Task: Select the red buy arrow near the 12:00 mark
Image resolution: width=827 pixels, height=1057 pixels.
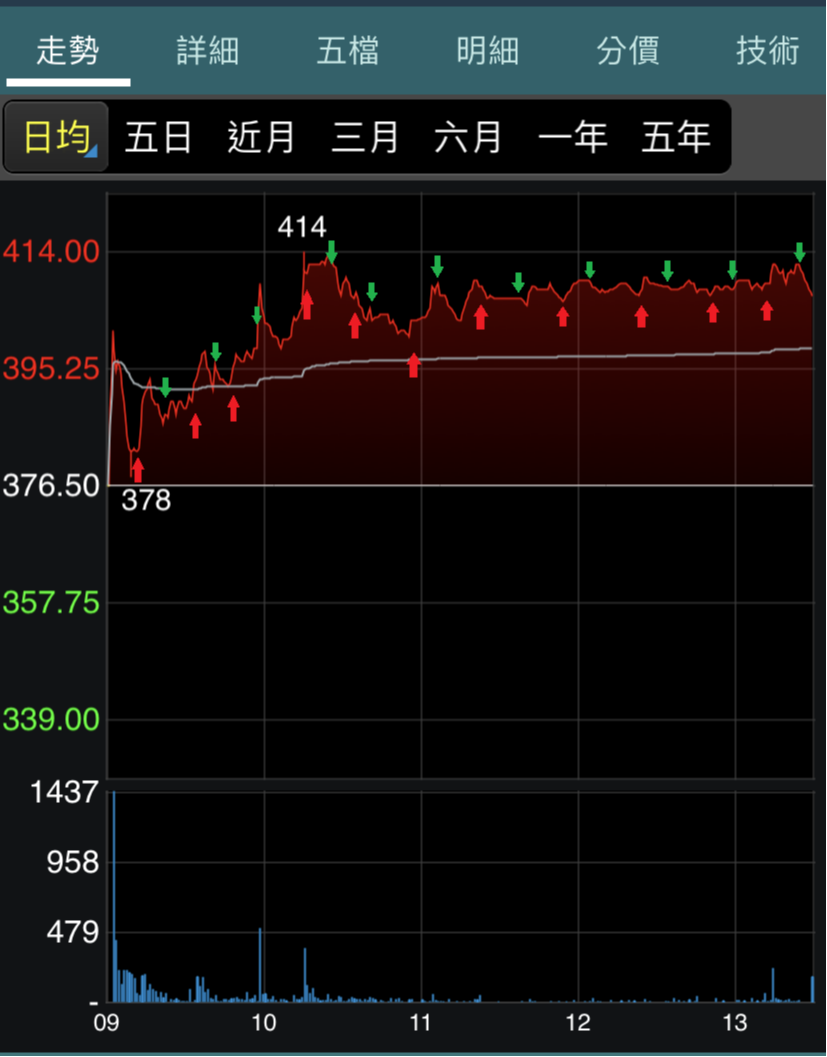Action: pyautogui.click(x=561, y=318)
